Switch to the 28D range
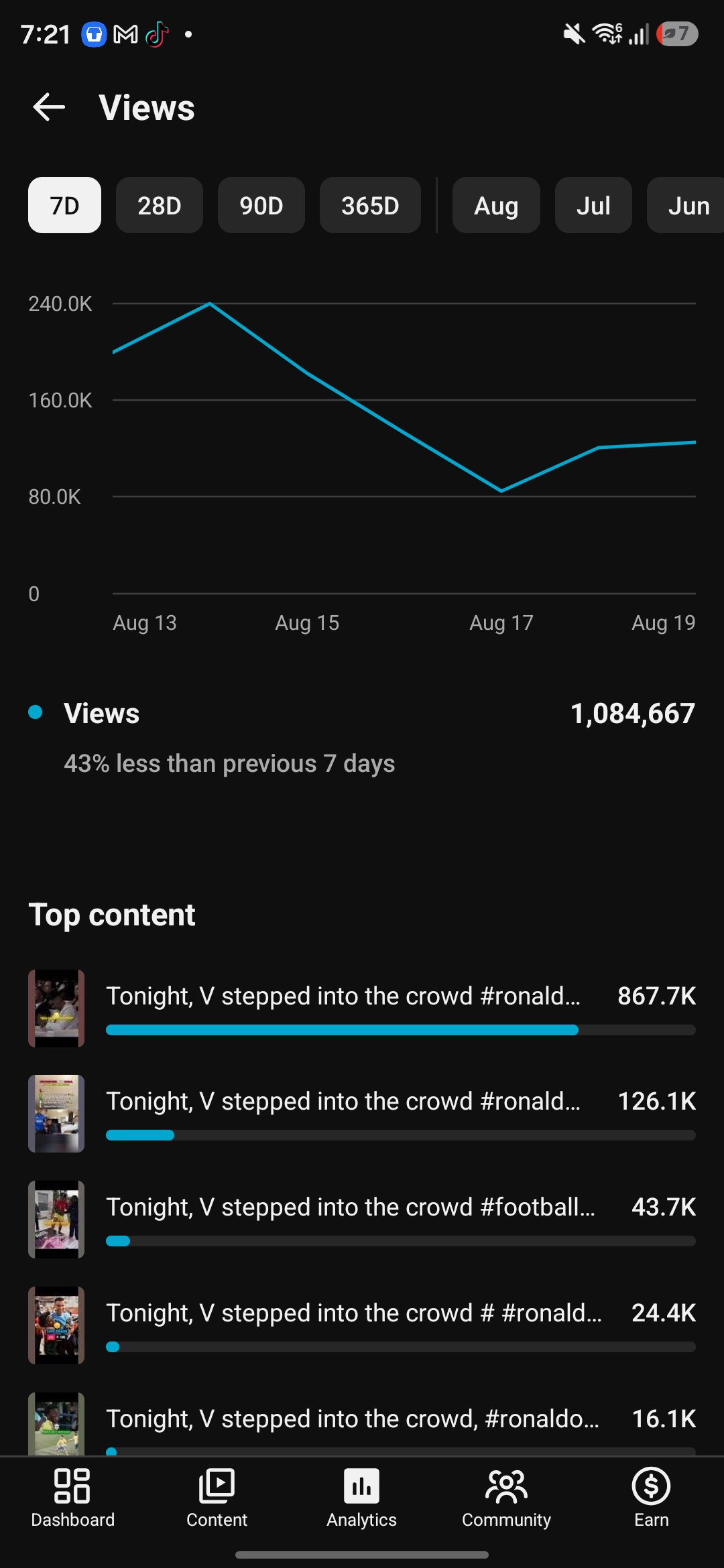The image size is (724, 1568). 160,205
